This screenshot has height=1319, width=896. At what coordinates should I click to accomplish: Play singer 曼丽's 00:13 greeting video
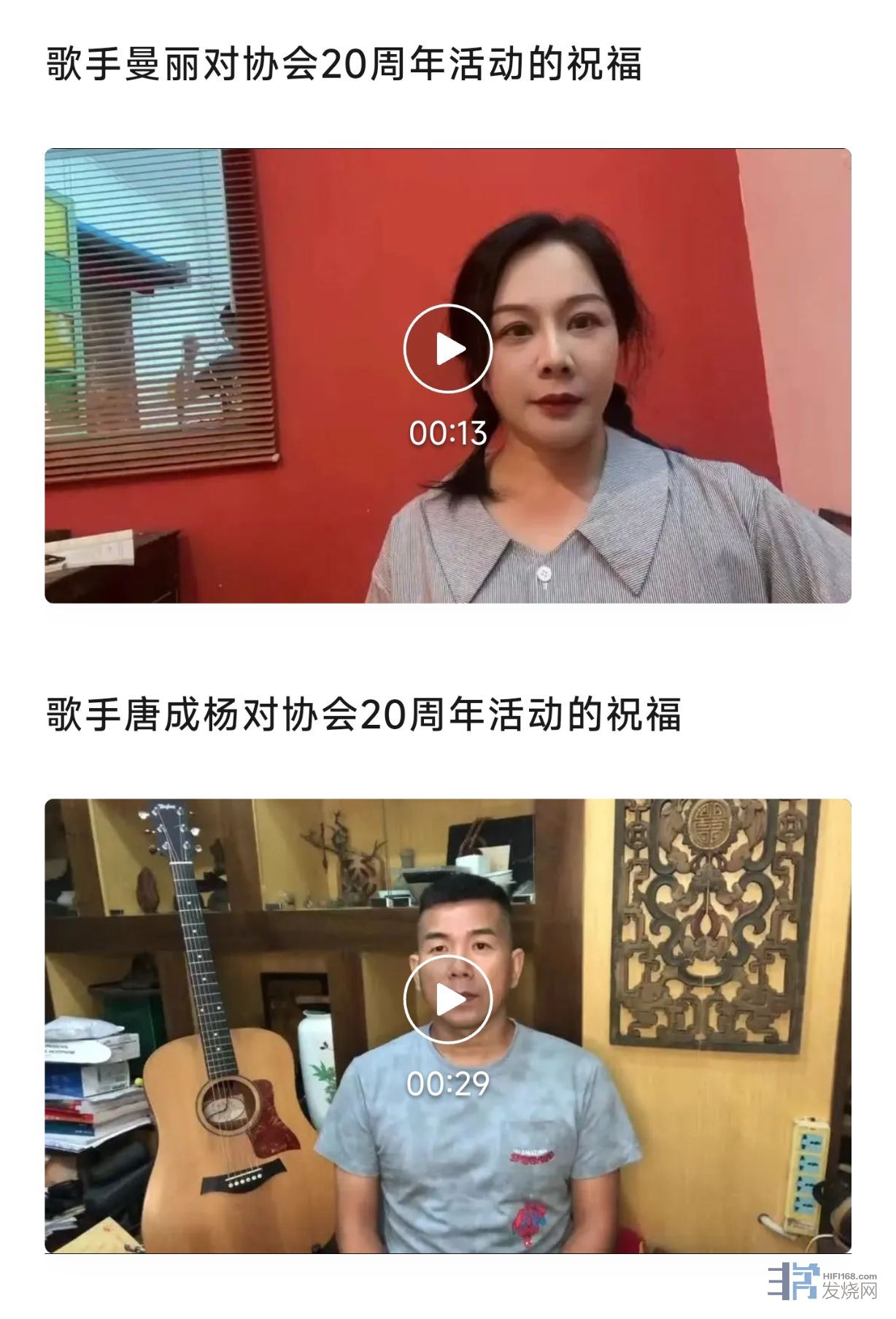(447, 349)
